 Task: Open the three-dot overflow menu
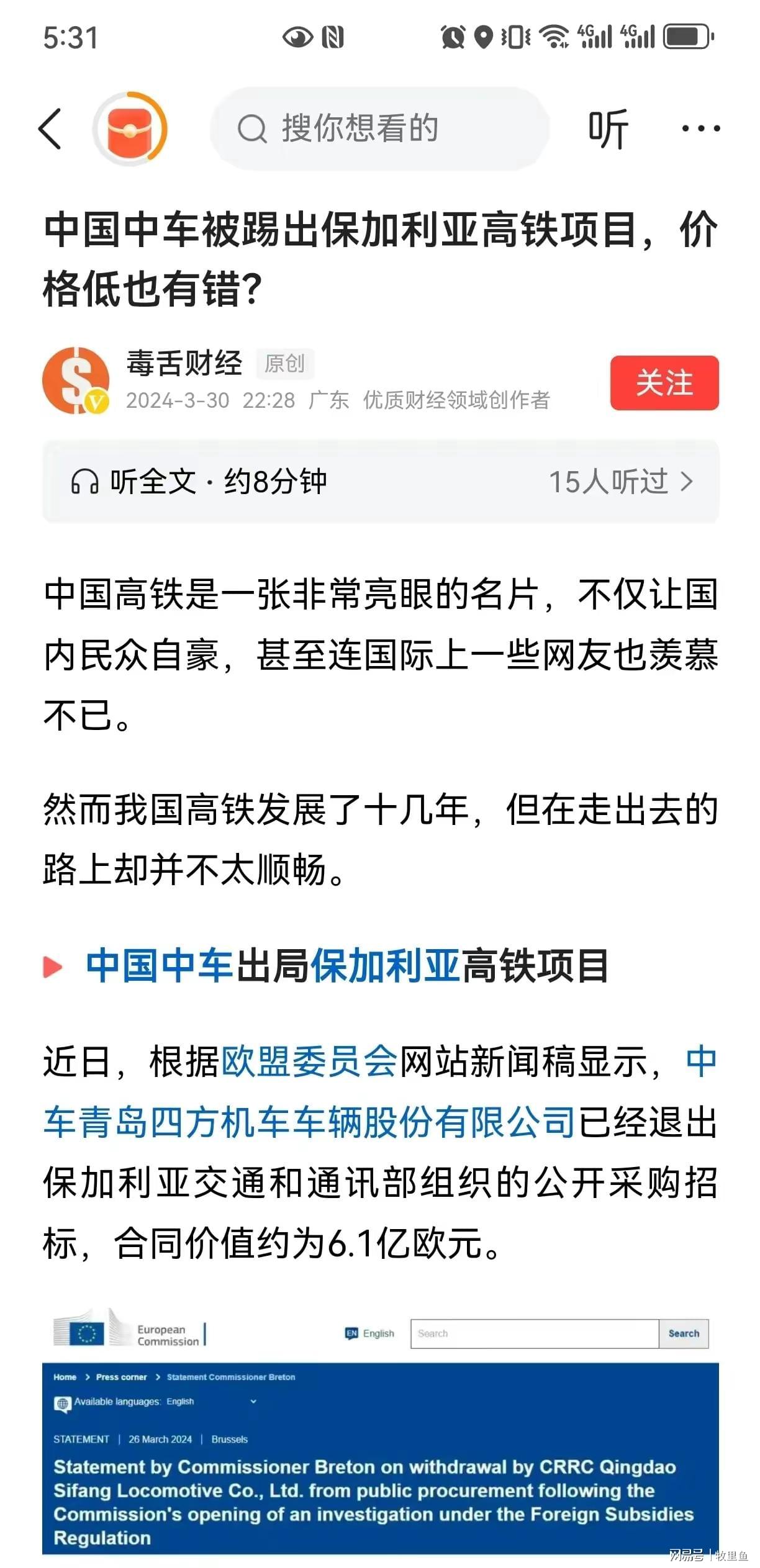[x=700, y=129]
